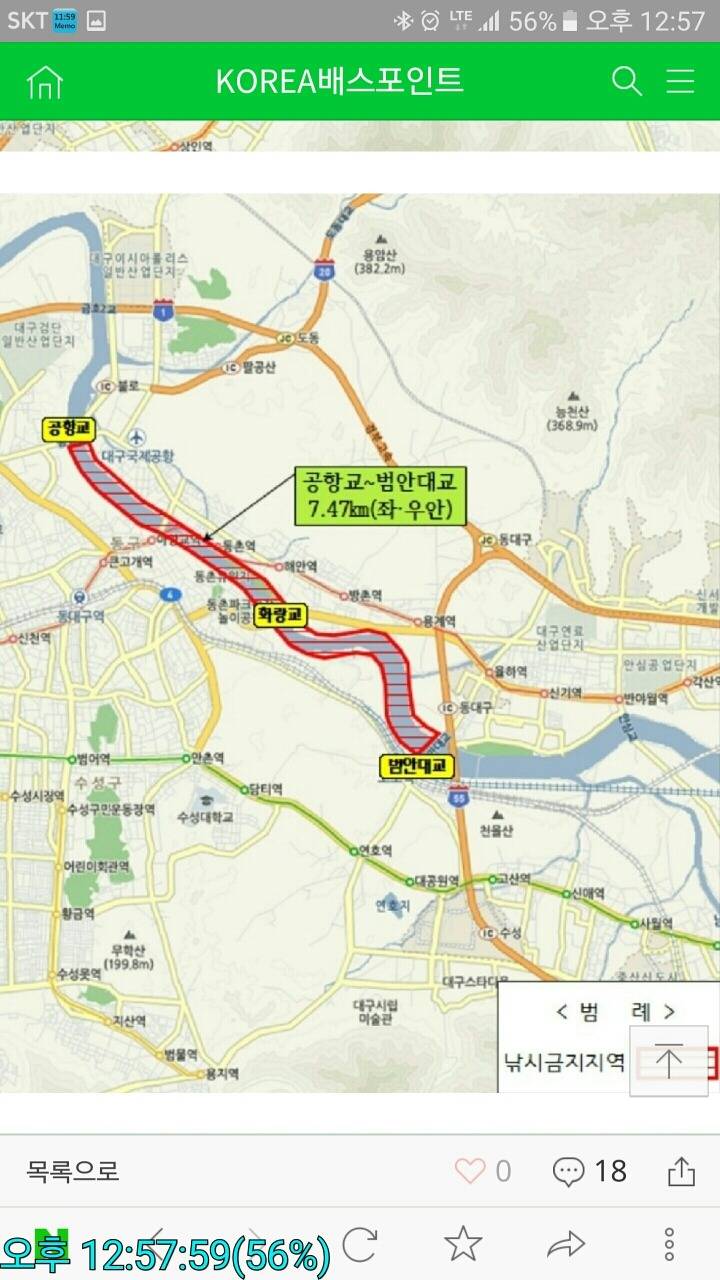Screen dimensions: 720x1280
Task: Open the fishing-ban area map image
Action: coord(360,640)
